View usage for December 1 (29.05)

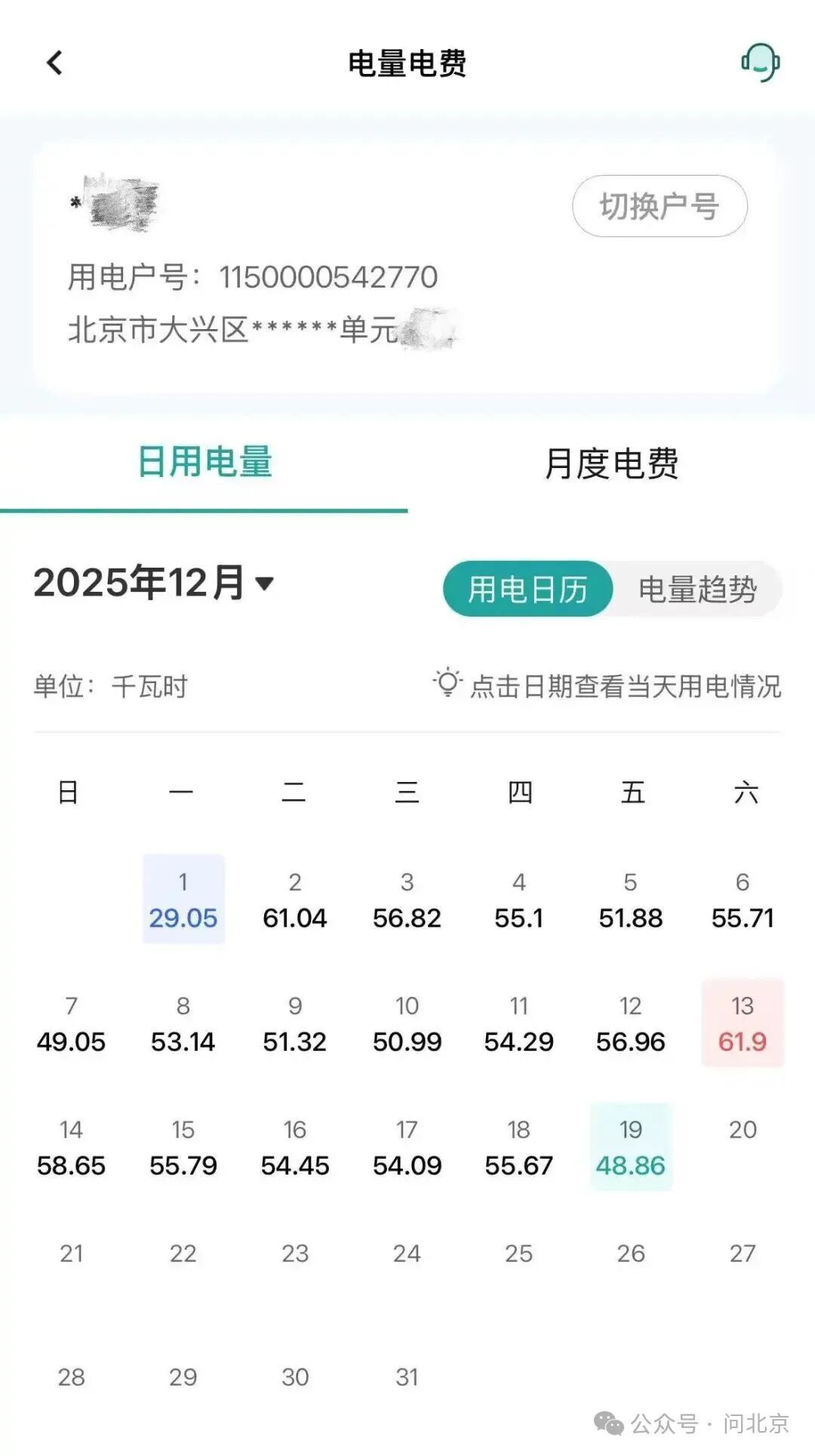tap(183, 900)
